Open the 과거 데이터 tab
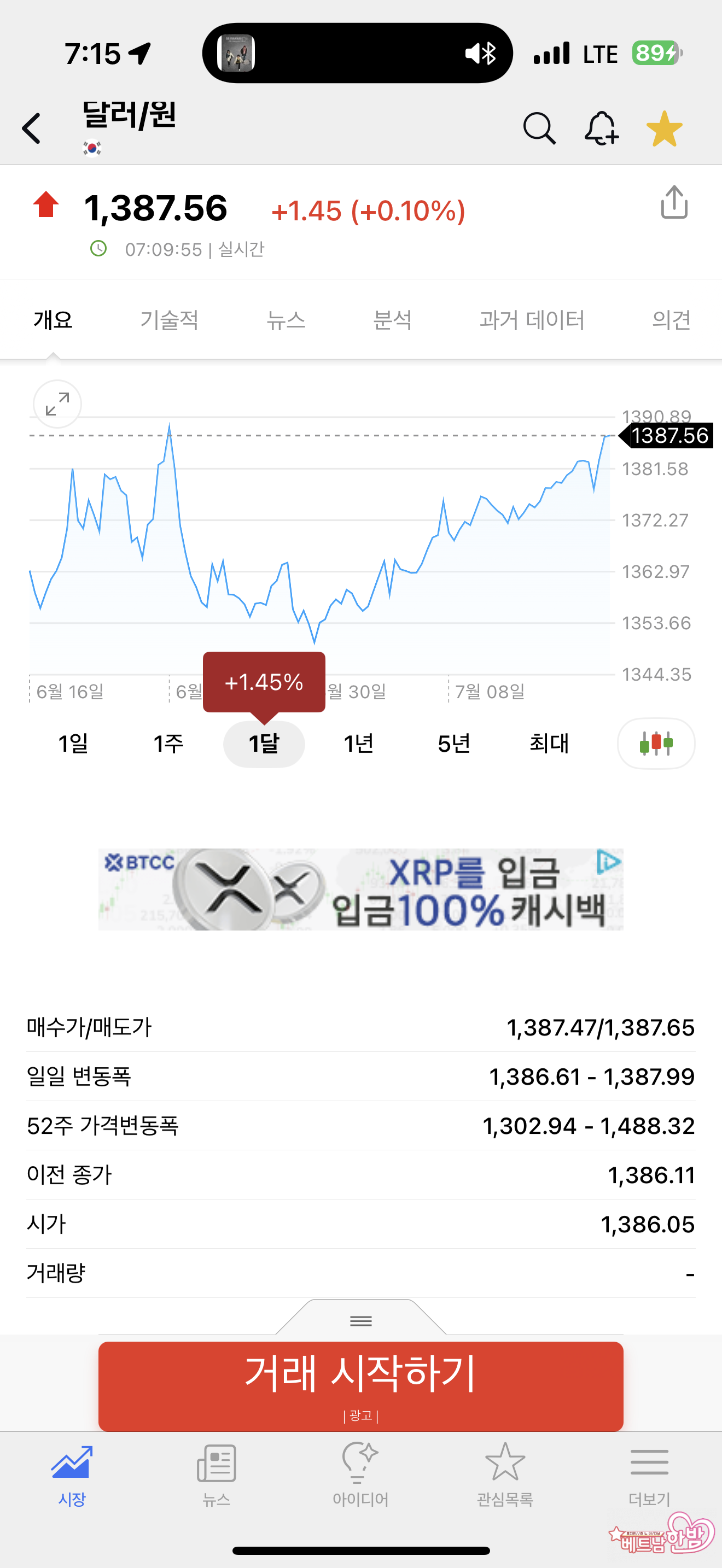The height and width of the screenshot is (1568, 722). click(532, 320)
